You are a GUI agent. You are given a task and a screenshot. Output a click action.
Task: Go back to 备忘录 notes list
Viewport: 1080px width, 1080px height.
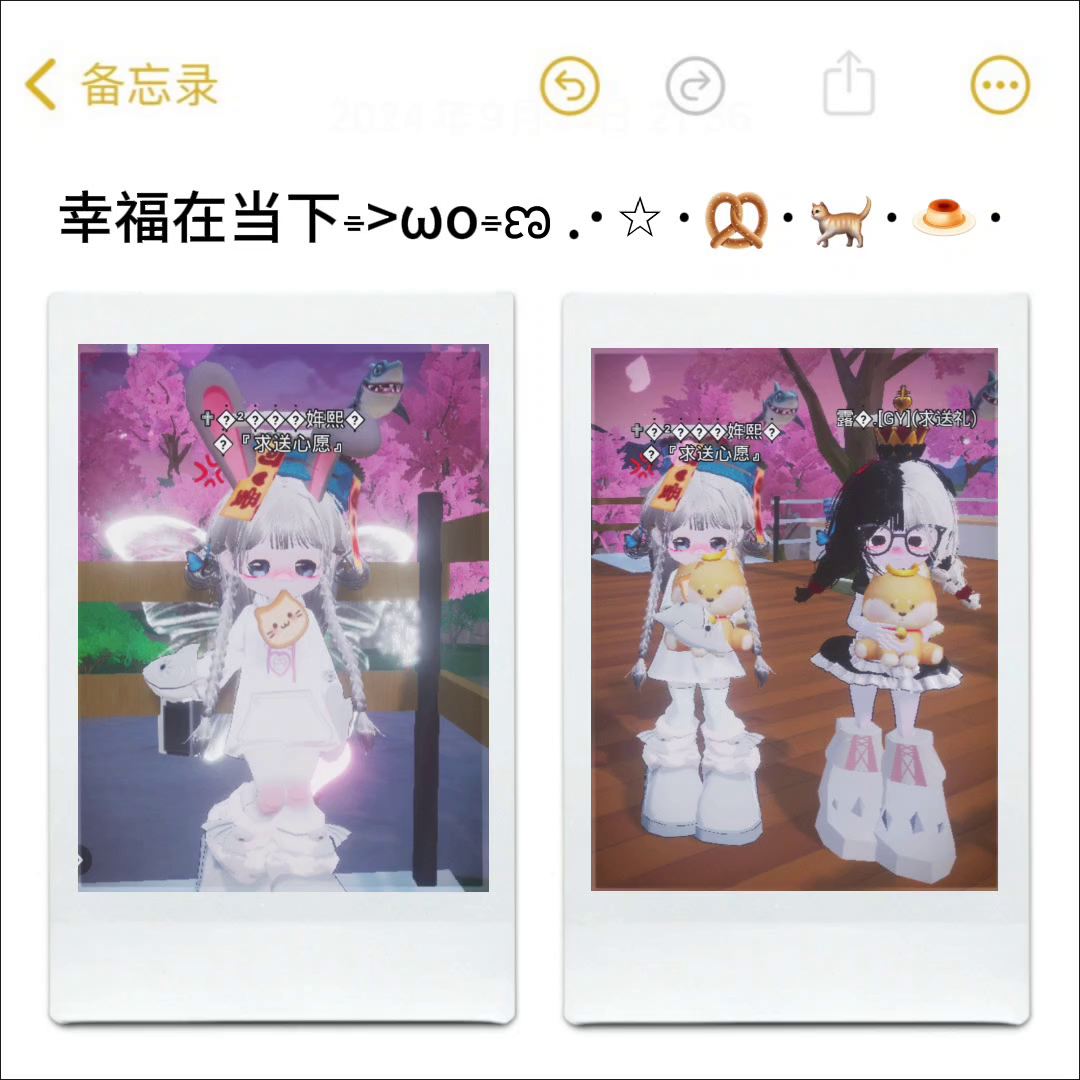click(x=120, y=84)
